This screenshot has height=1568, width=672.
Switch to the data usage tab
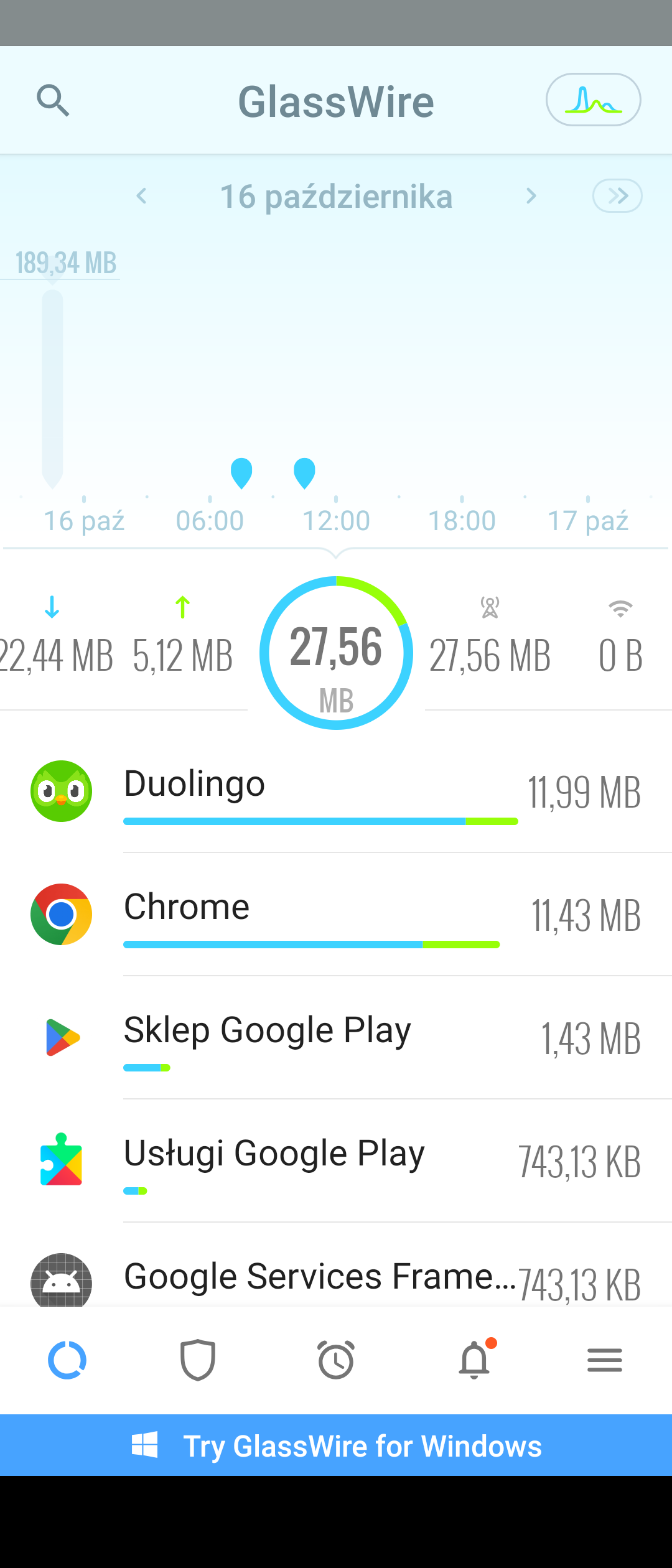click(67, 1360)
